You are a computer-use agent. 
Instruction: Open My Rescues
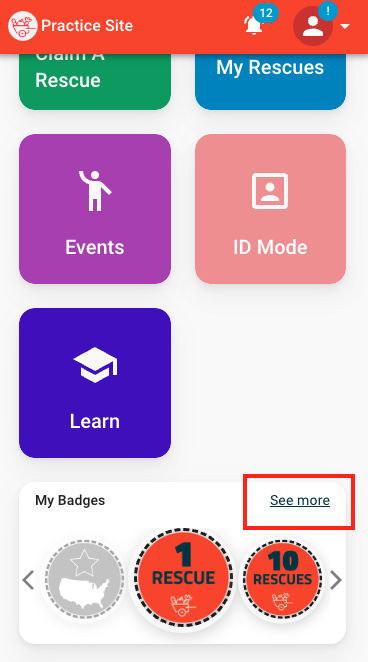click(271, 81)
